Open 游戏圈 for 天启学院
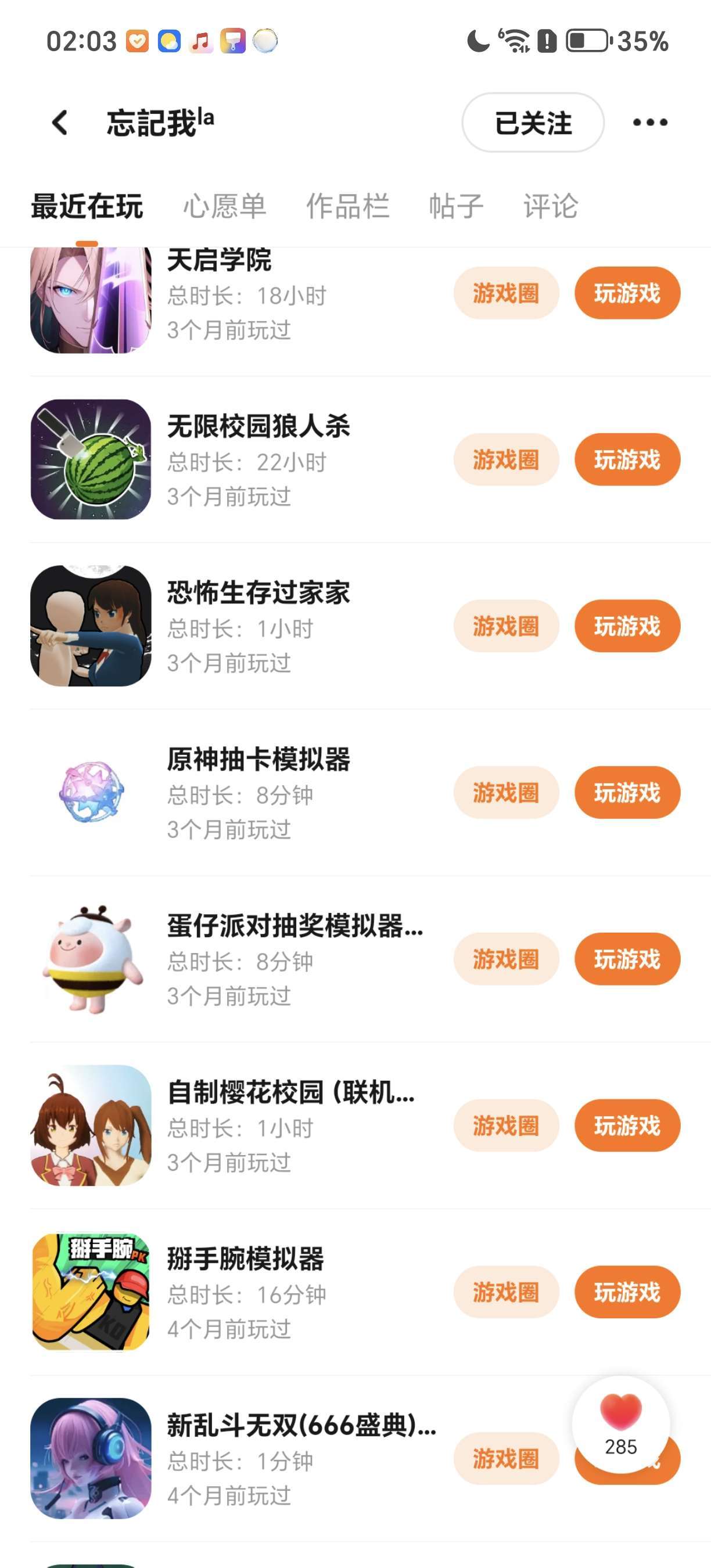The width and height of the screenshot is (711, 1568). (506, 293)
